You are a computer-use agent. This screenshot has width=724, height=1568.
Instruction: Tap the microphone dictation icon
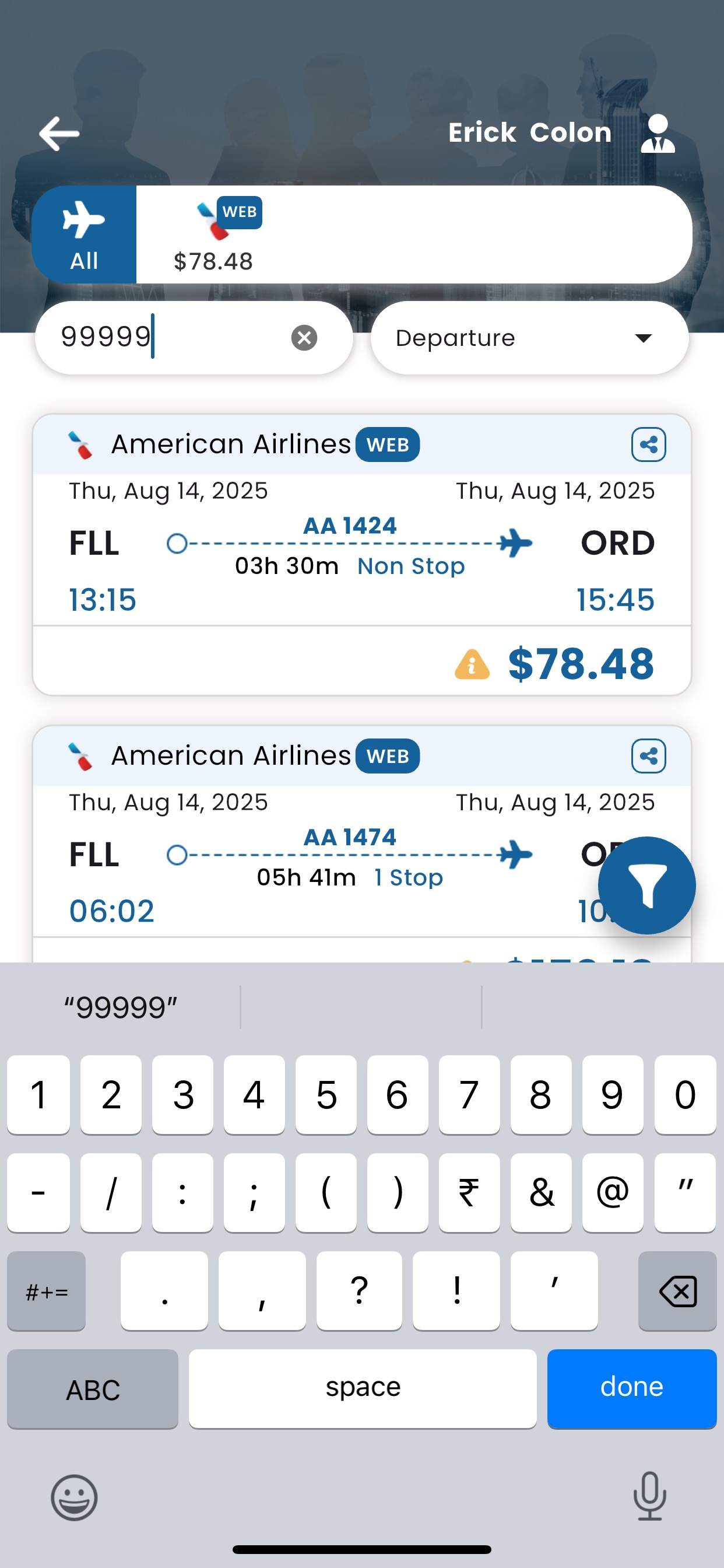tap(650, 1496)
